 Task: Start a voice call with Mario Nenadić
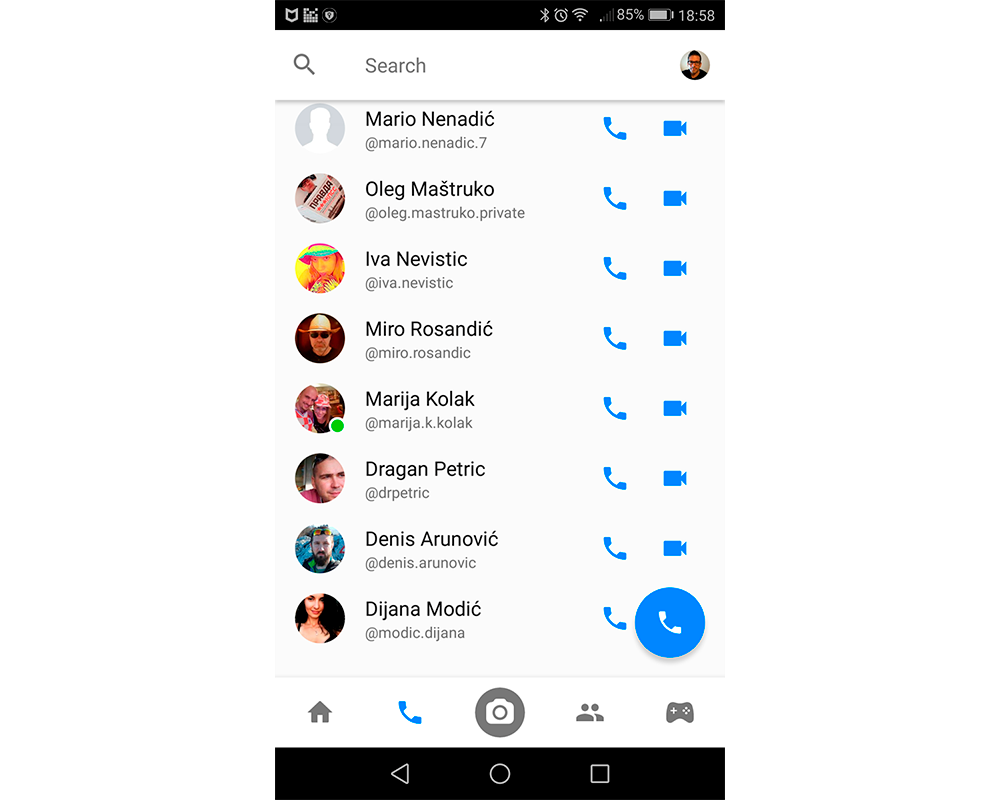tap(614, 129)
